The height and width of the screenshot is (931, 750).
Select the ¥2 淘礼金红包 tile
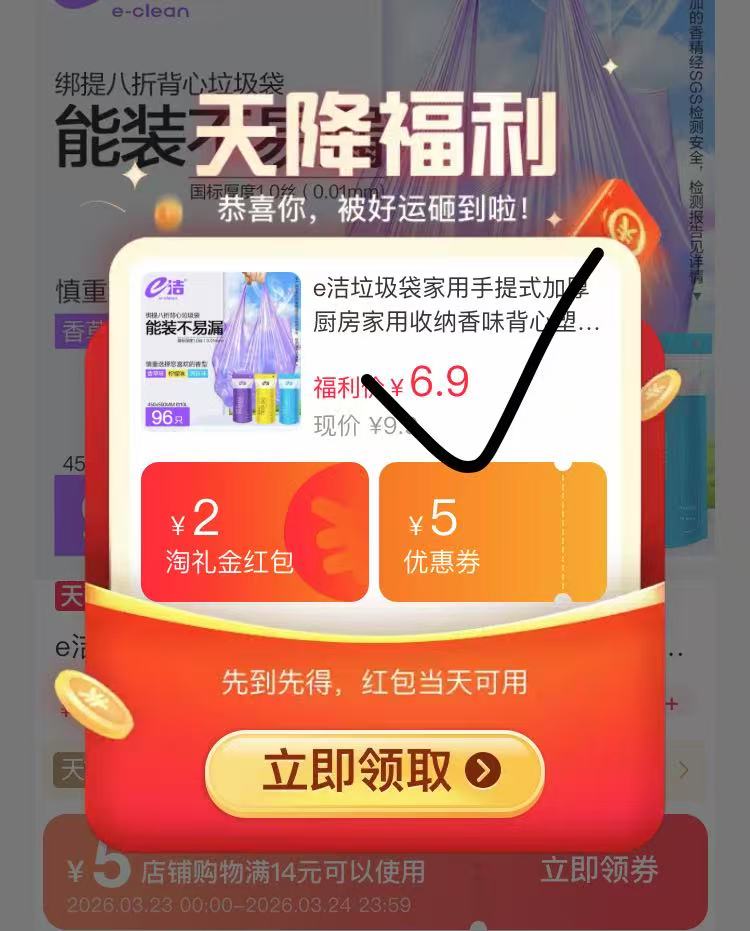click(x=254, y=533)
